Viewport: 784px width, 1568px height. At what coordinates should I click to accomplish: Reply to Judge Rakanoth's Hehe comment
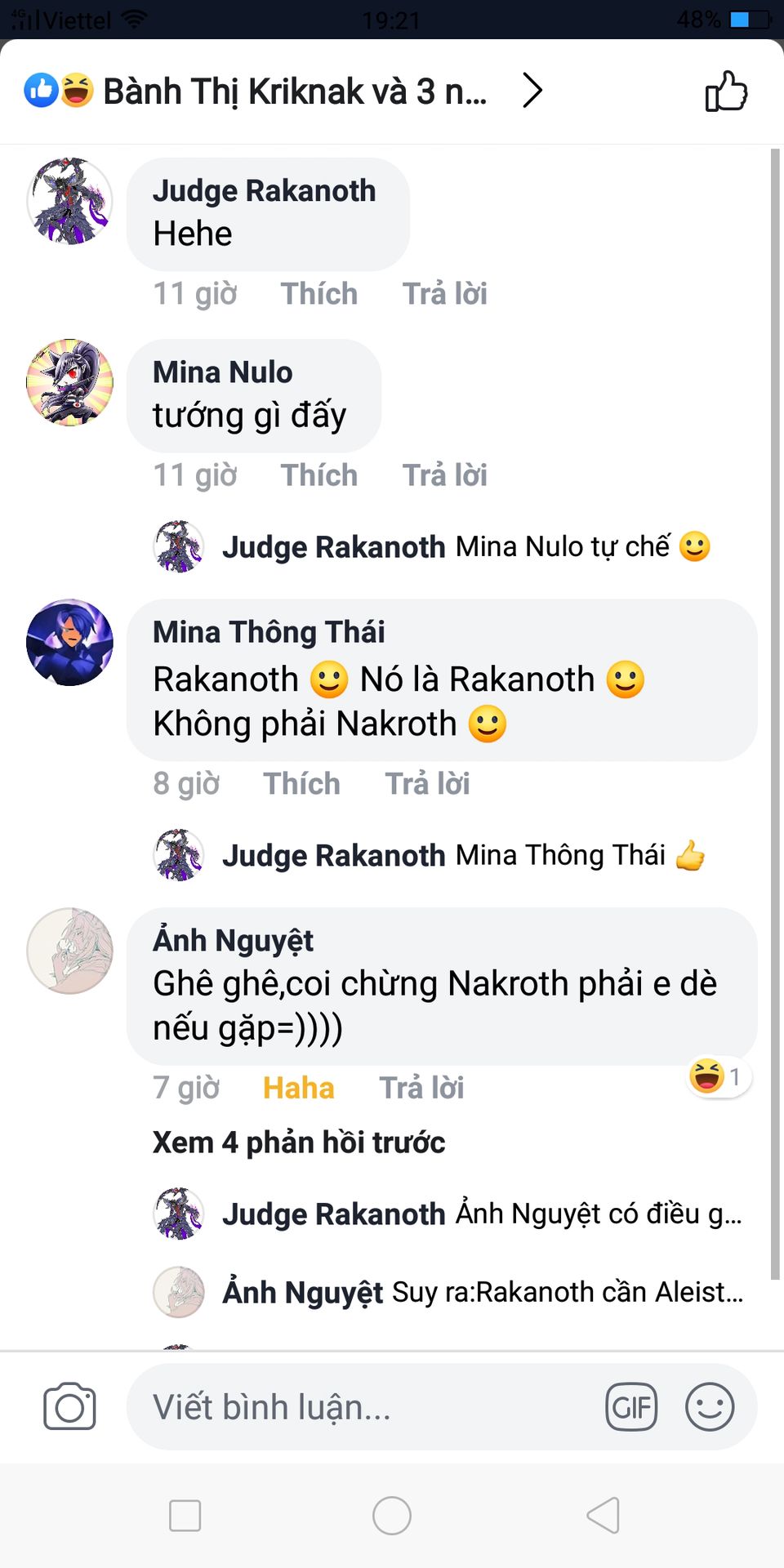pos(444,294)
